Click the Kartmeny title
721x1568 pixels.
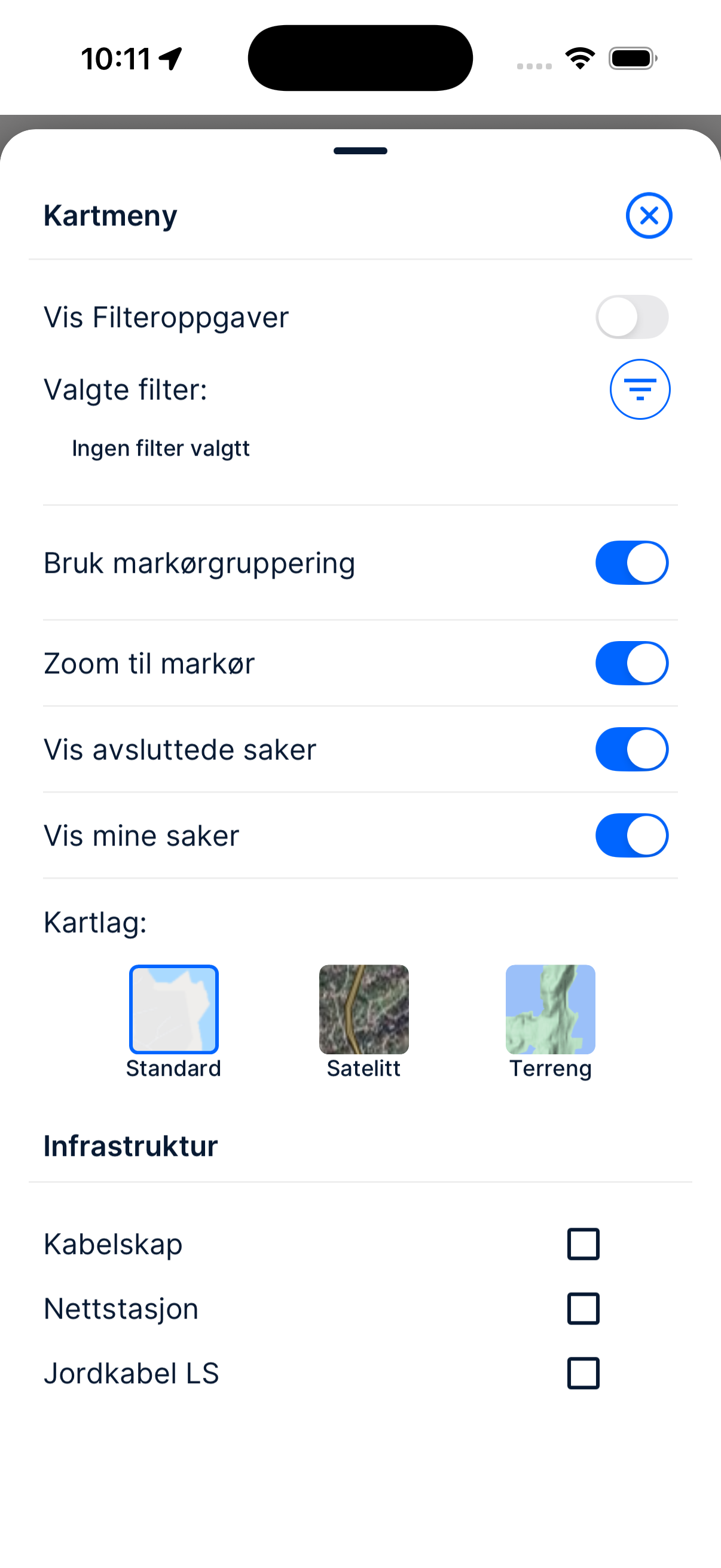pyautogui.click(x=109, y=215)
